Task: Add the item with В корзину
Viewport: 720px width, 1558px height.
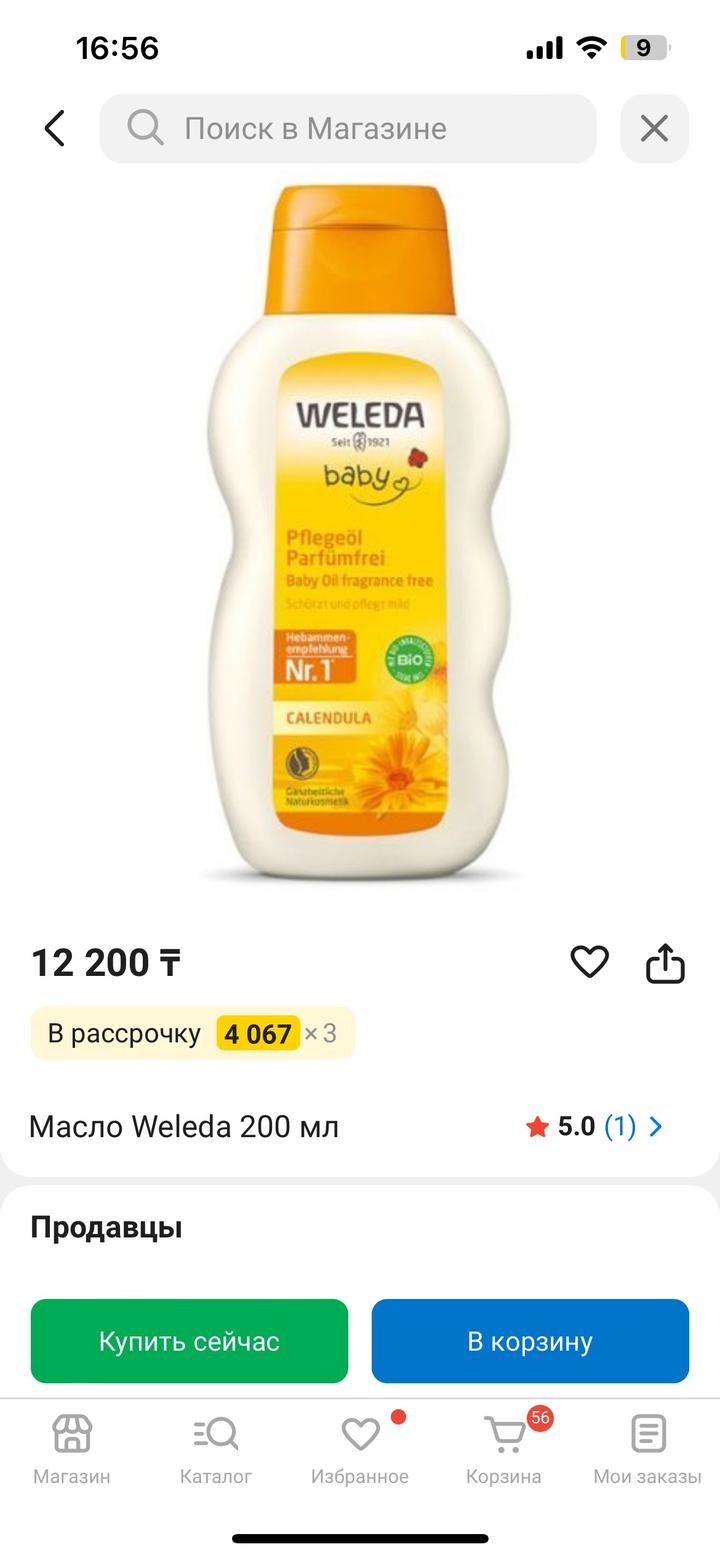Action: 530,1341
